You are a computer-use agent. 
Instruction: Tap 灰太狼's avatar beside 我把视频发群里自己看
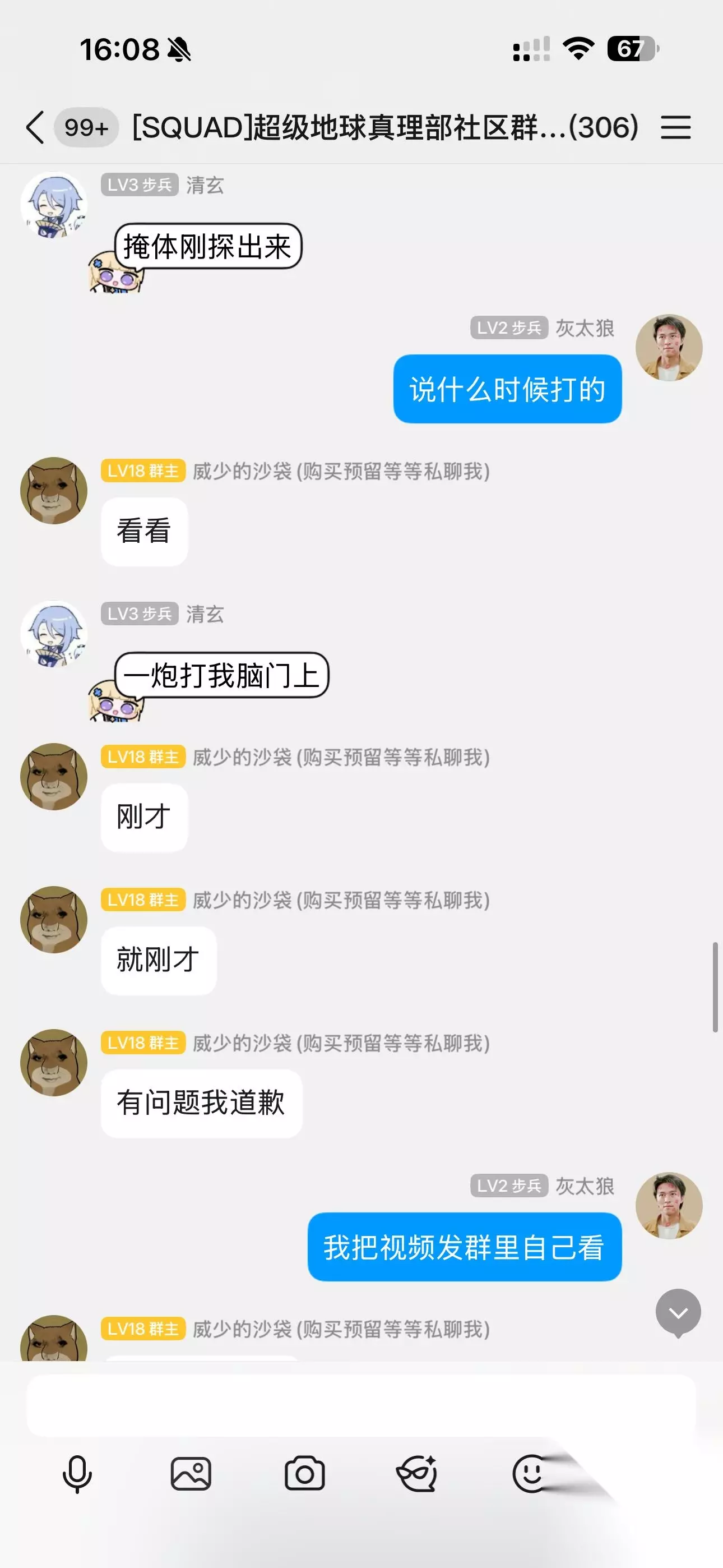coord(669,1206)
